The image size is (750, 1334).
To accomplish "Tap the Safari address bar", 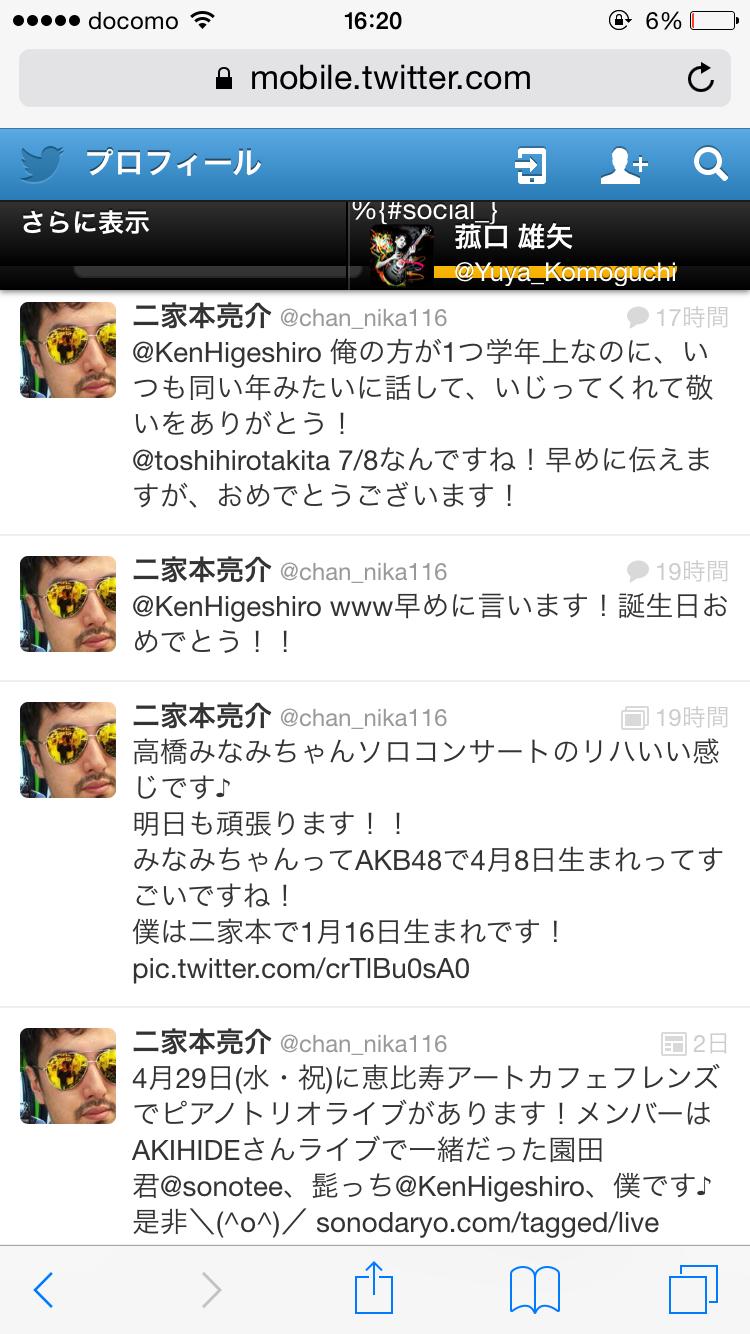I will (x=374, y=78).
